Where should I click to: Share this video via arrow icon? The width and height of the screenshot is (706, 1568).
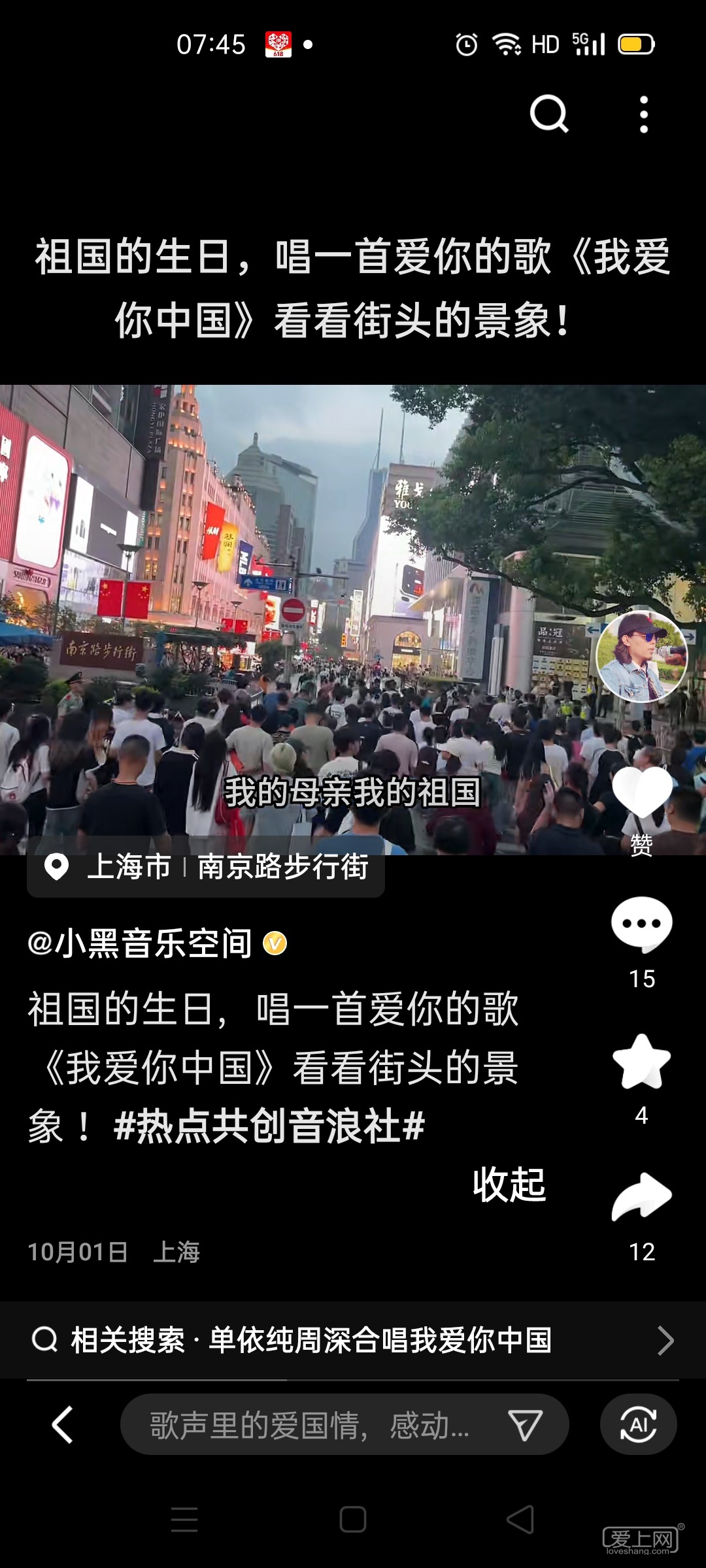point(641,1198)
